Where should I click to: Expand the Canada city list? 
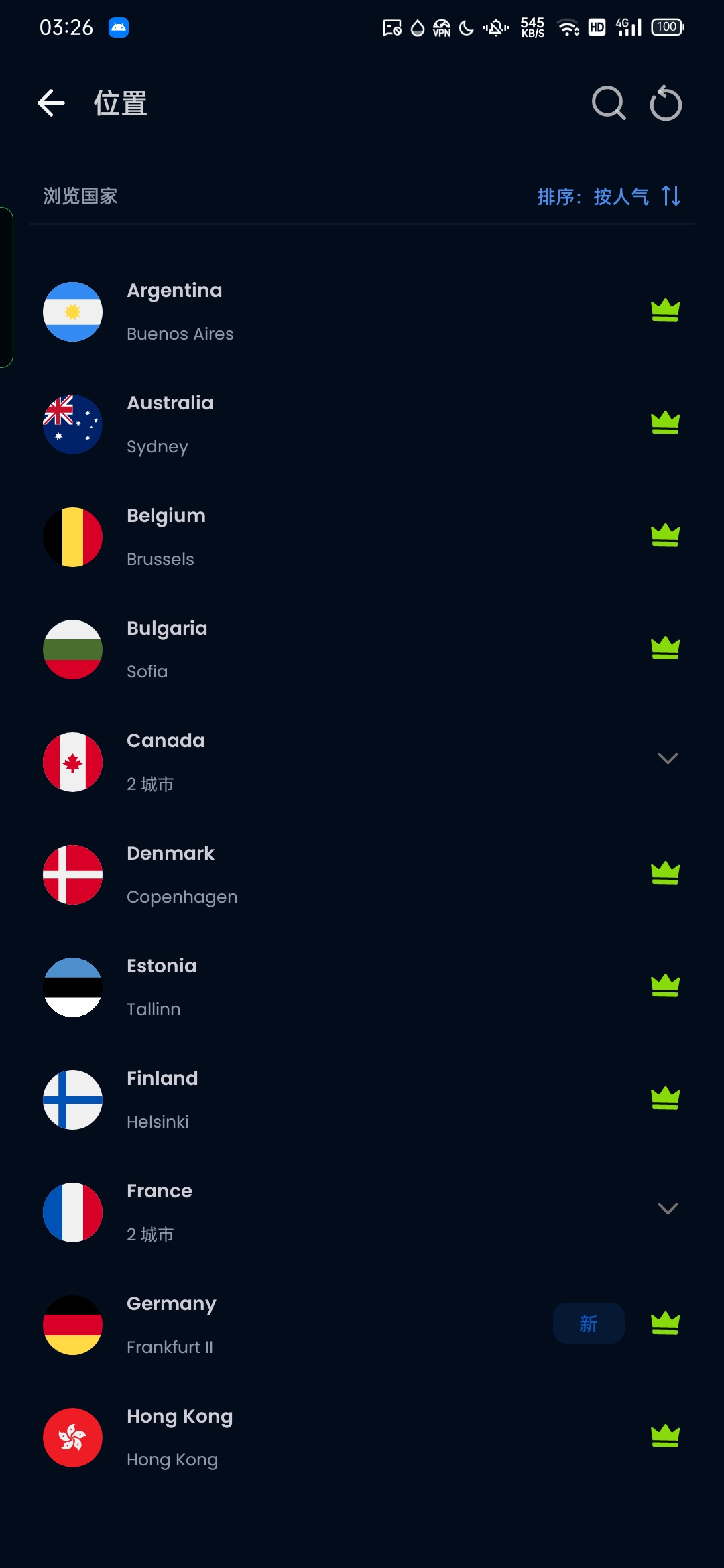[667, 759]
